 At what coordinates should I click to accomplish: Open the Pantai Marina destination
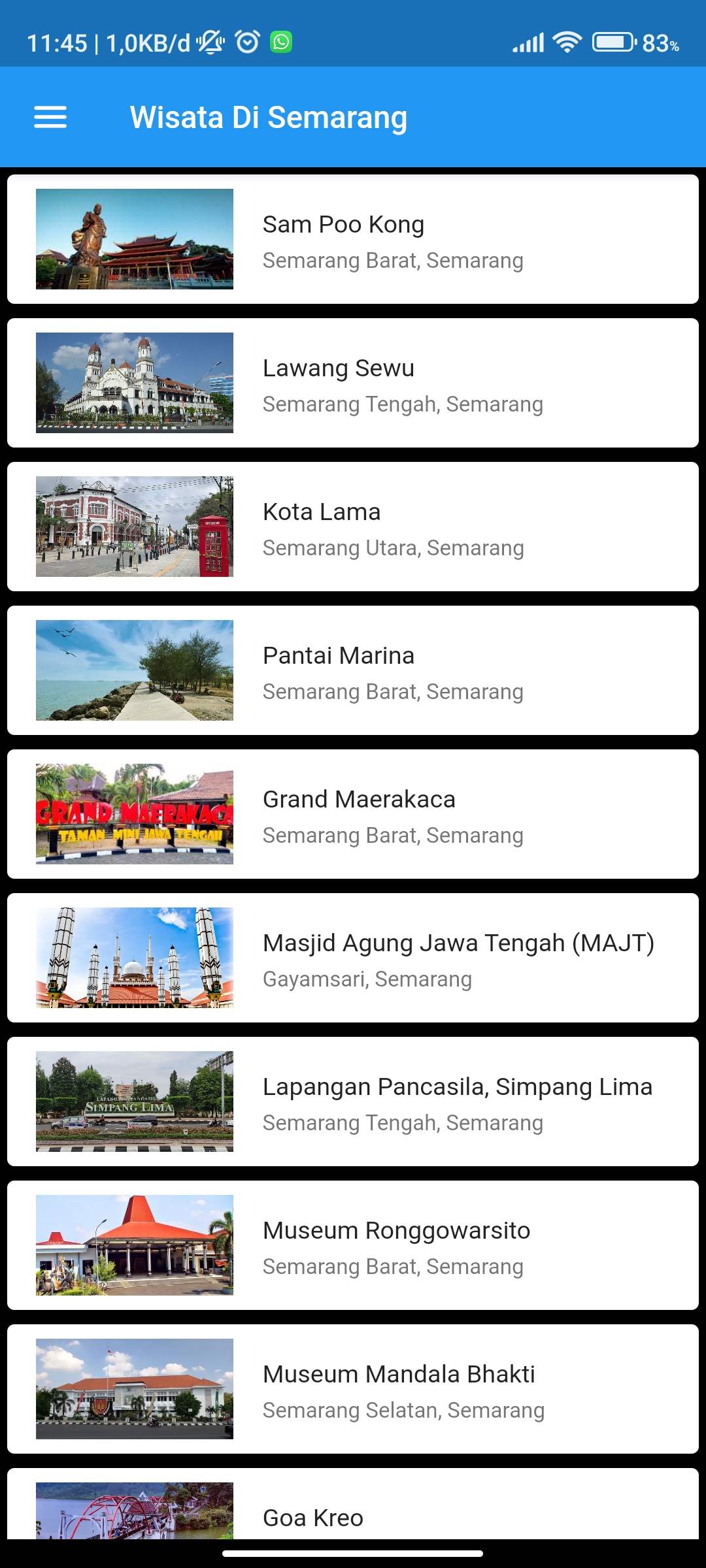[353, 671]
